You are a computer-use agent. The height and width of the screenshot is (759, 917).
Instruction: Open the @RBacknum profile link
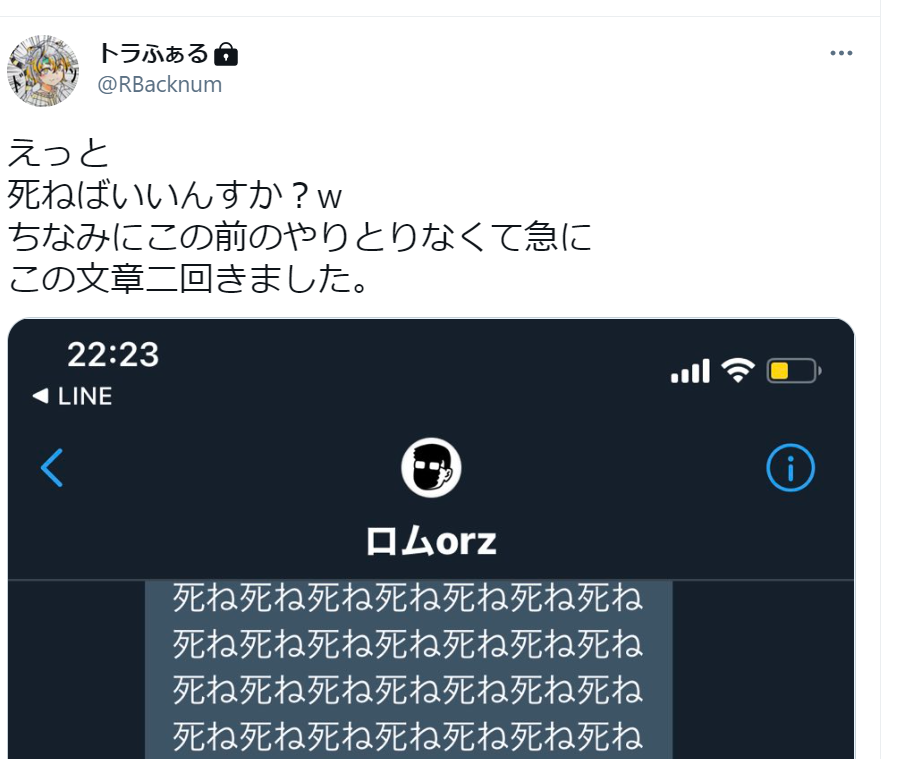(x=159, y=85)
